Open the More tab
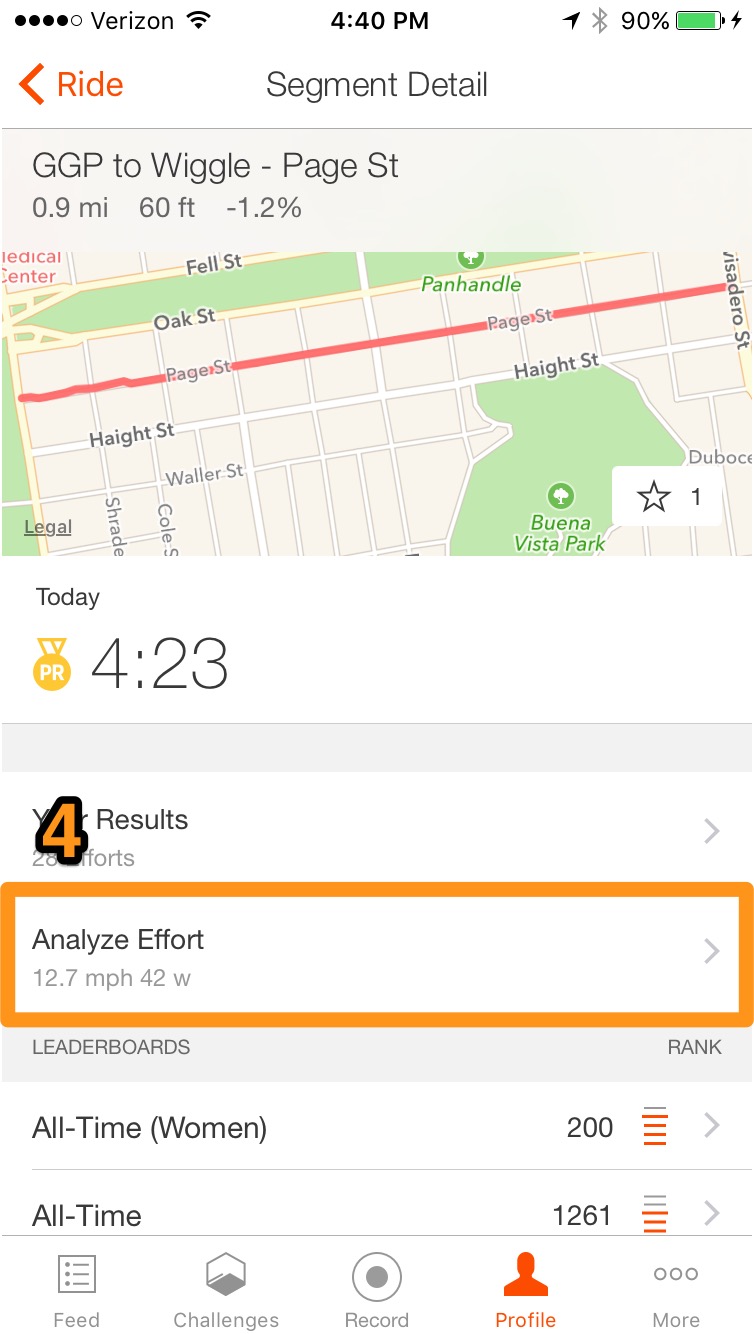 pyautogui.click(x=676, y=1289)
